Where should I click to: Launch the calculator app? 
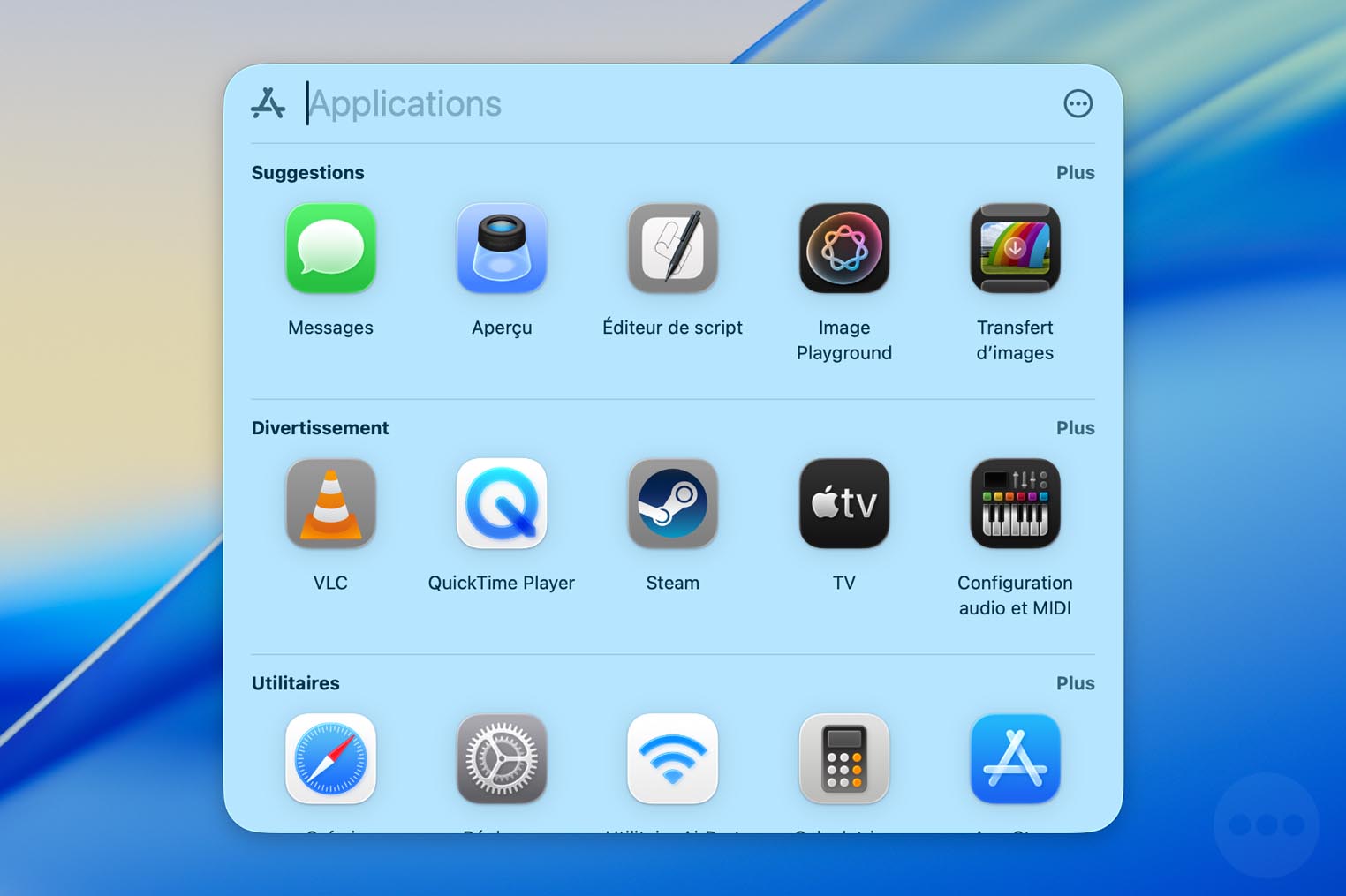(x=843, y=759)
